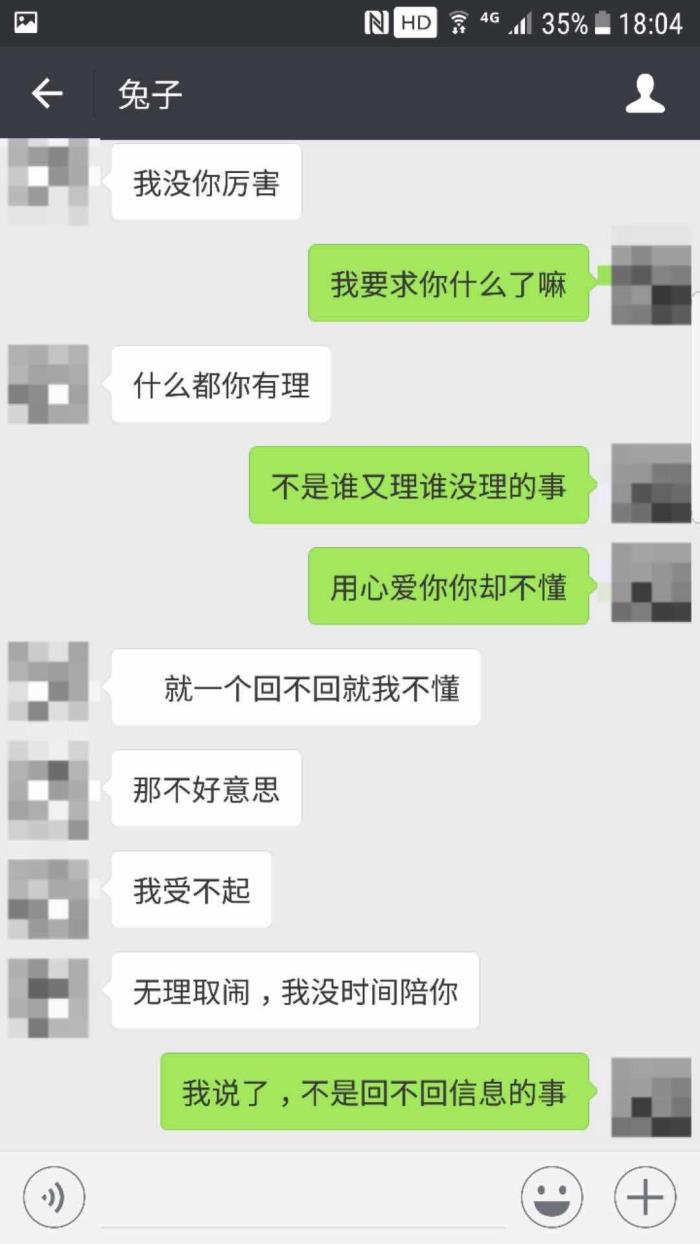Go back from the 兔子 chat
The width and height of the screenshot is (700, 1244).
pos(46,94)
